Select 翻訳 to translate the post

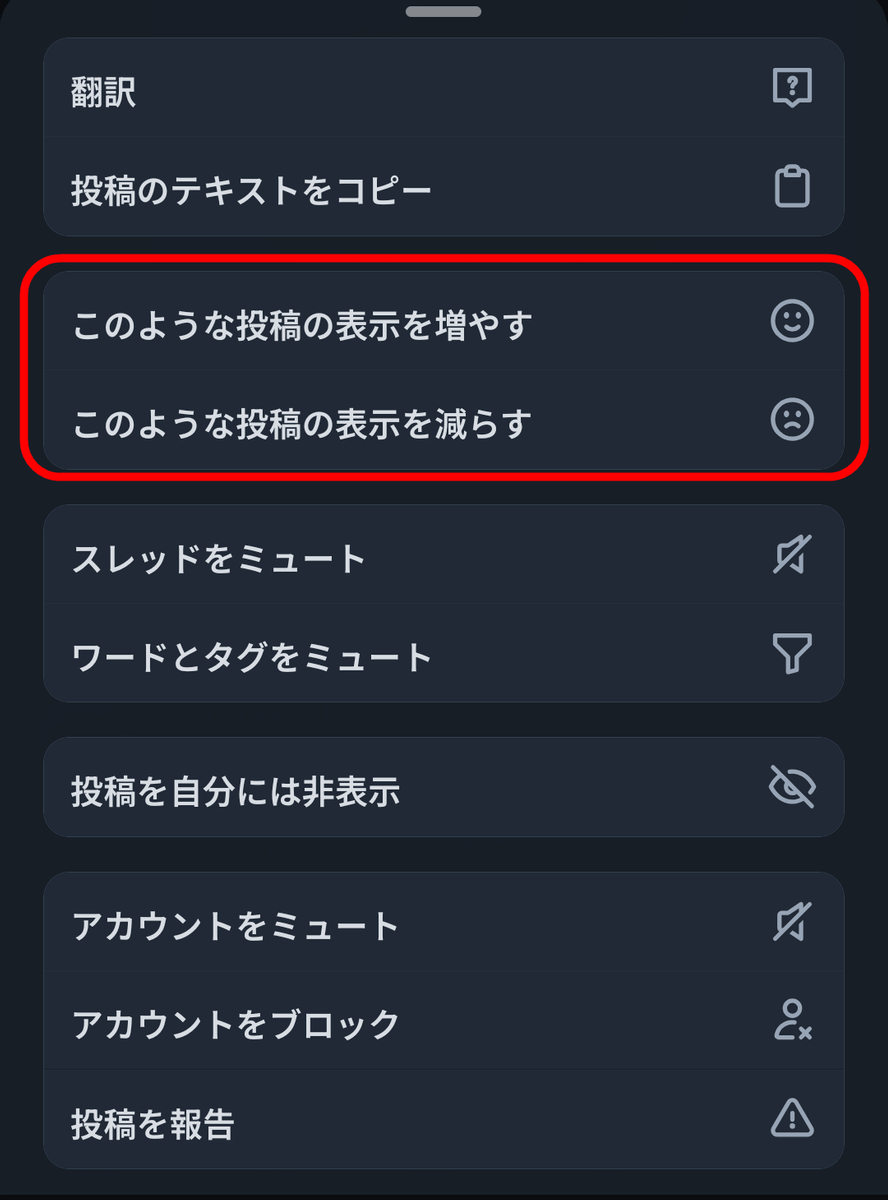(443, 90)
